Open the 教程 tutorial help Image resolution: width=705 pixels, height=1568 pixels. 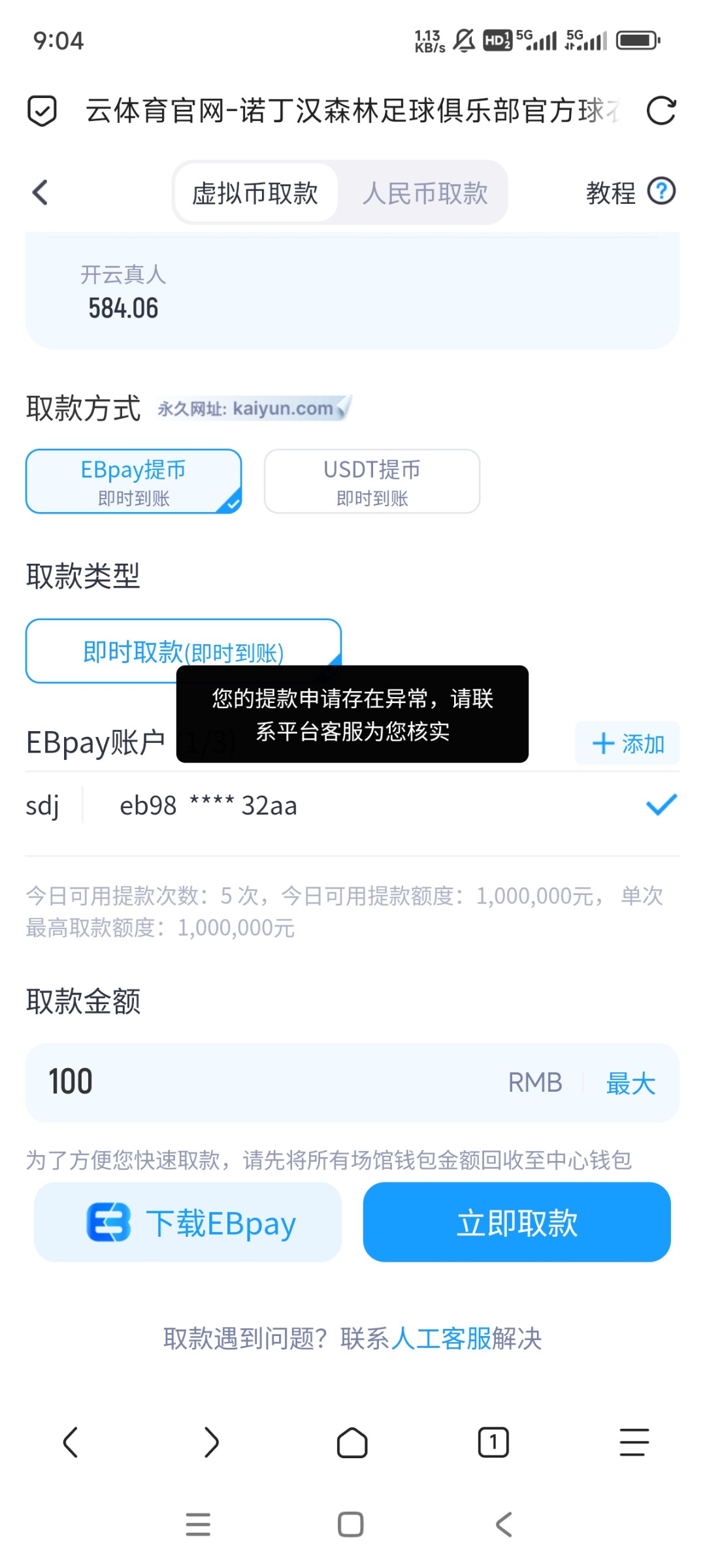pyautogui.click(x=630, y=193)
